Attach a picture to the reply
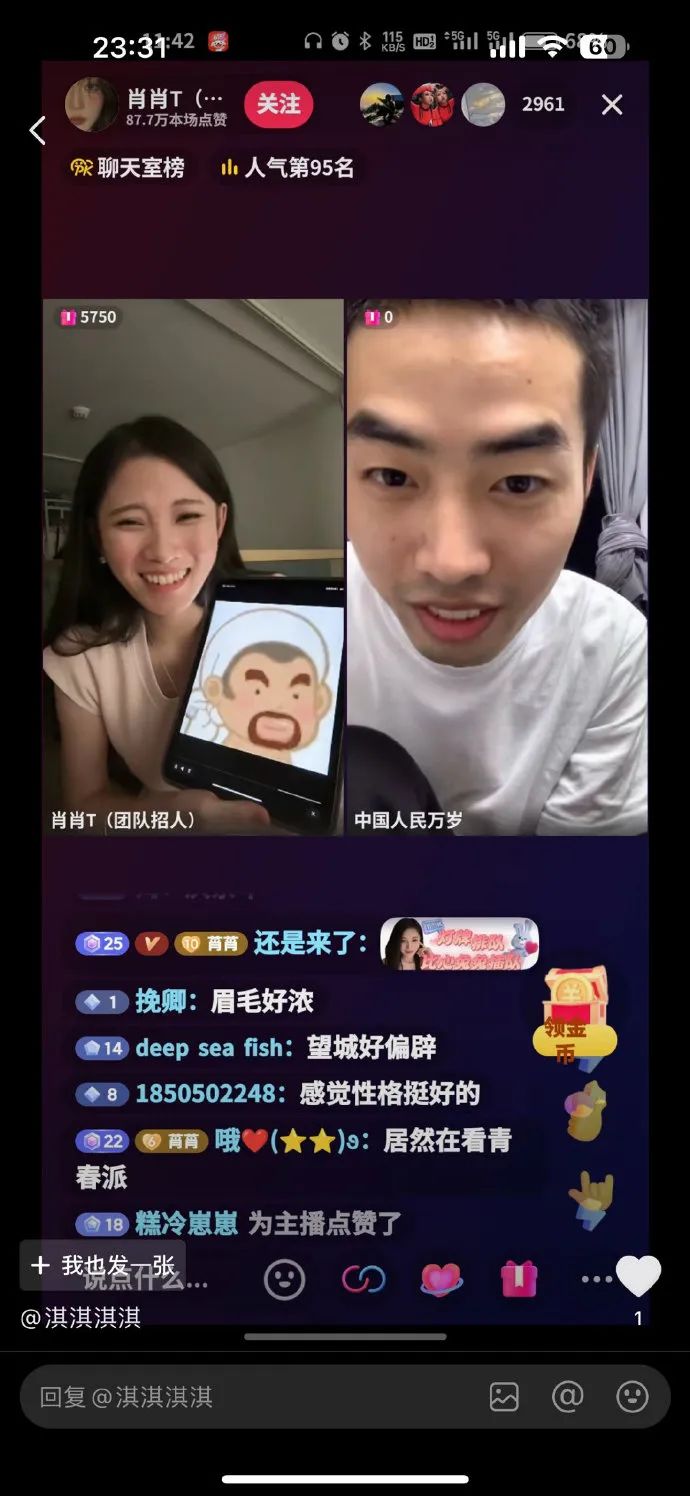Viewport: 690px width, 1496px height. pyautogui.click(x=504, y=1397)
